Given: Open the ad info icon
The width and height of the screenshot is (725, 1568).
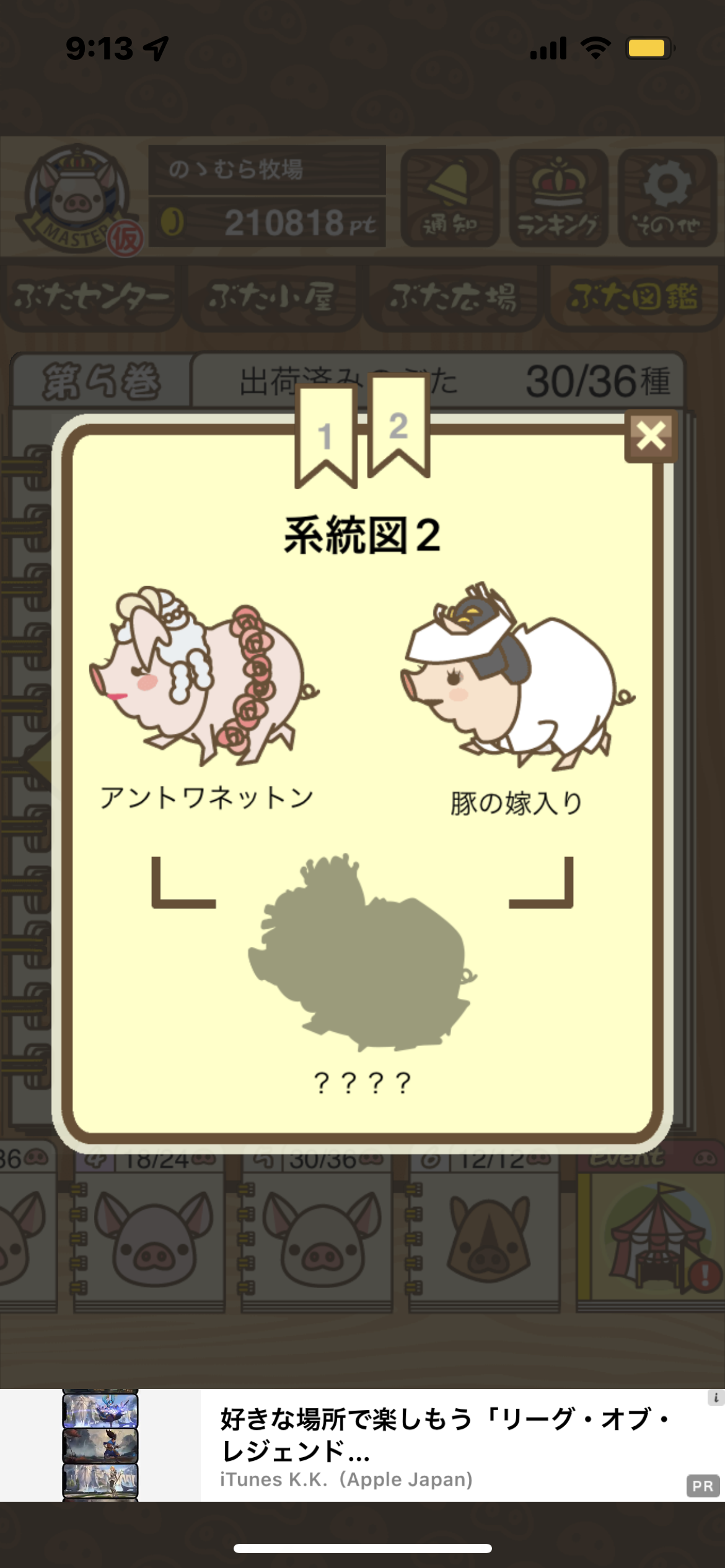Looking at the screenshot, I should [x=716, y=1397].
